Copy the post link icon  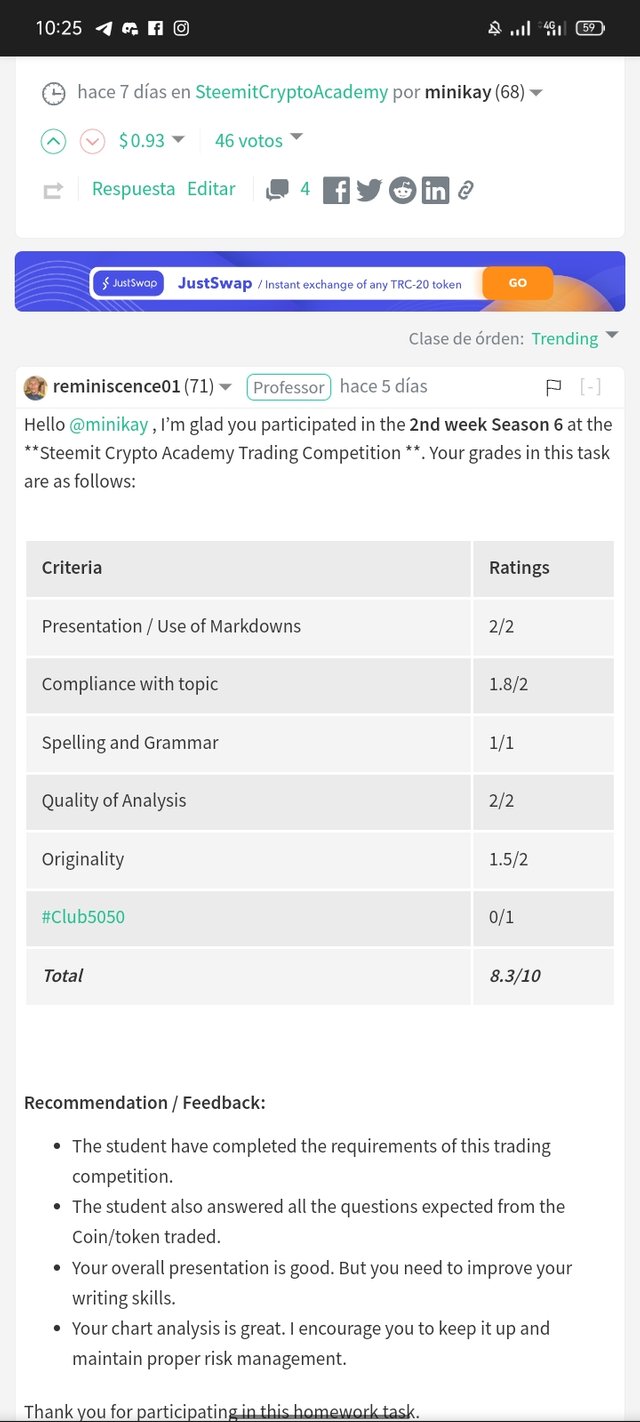465,190
